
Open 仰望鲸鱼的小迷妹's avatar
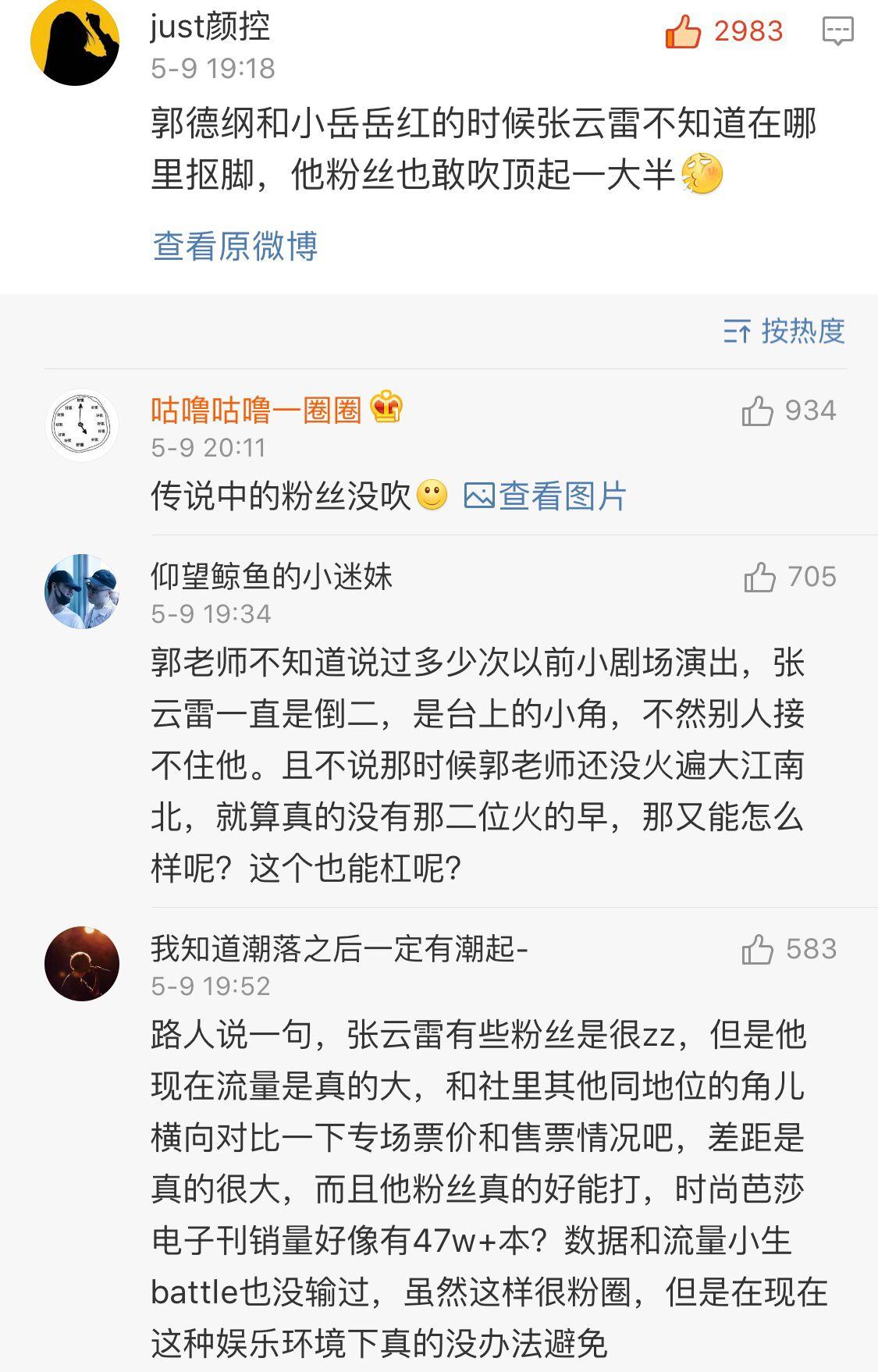(81, 592)
